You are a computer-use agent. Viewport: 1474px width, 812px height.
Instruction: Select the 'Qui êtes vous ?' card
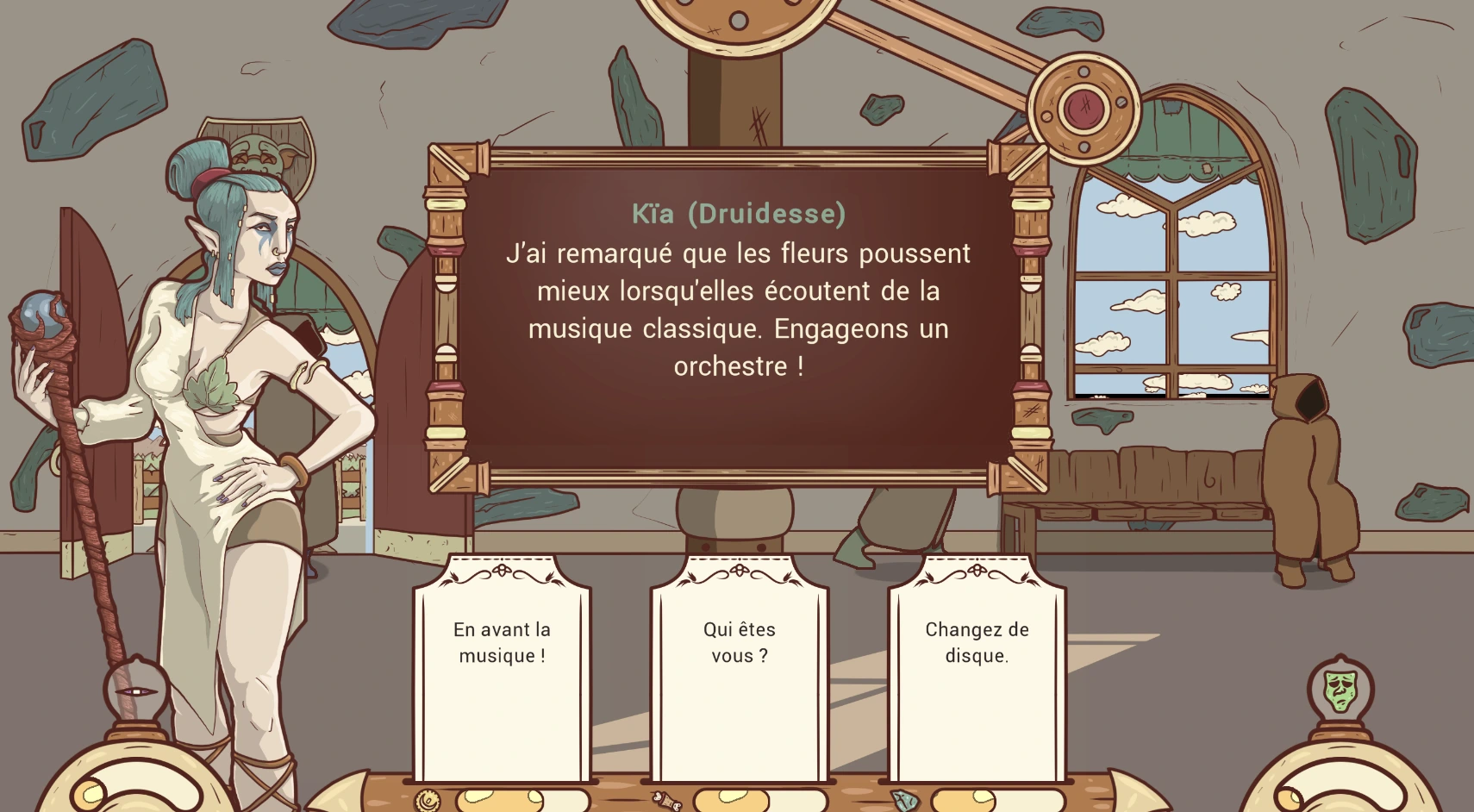pos(739,668)
